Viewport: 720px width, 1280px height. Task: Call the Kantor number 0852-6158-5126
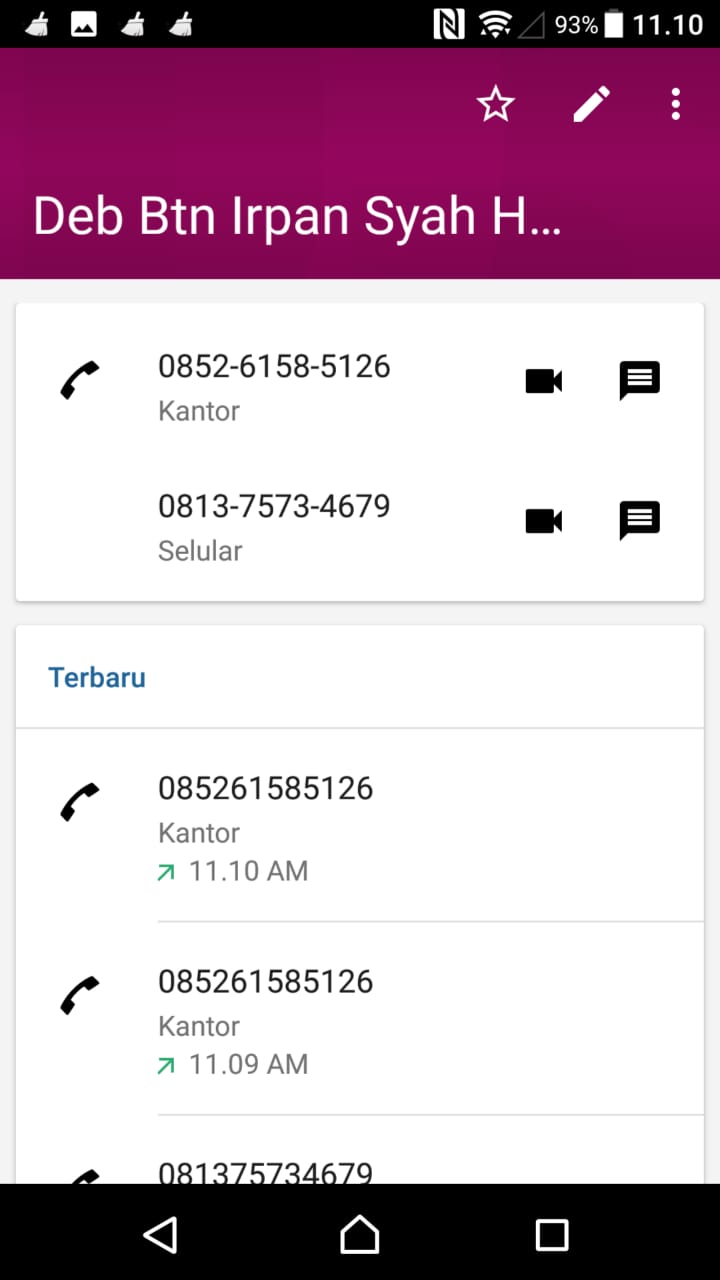point(272,383)
